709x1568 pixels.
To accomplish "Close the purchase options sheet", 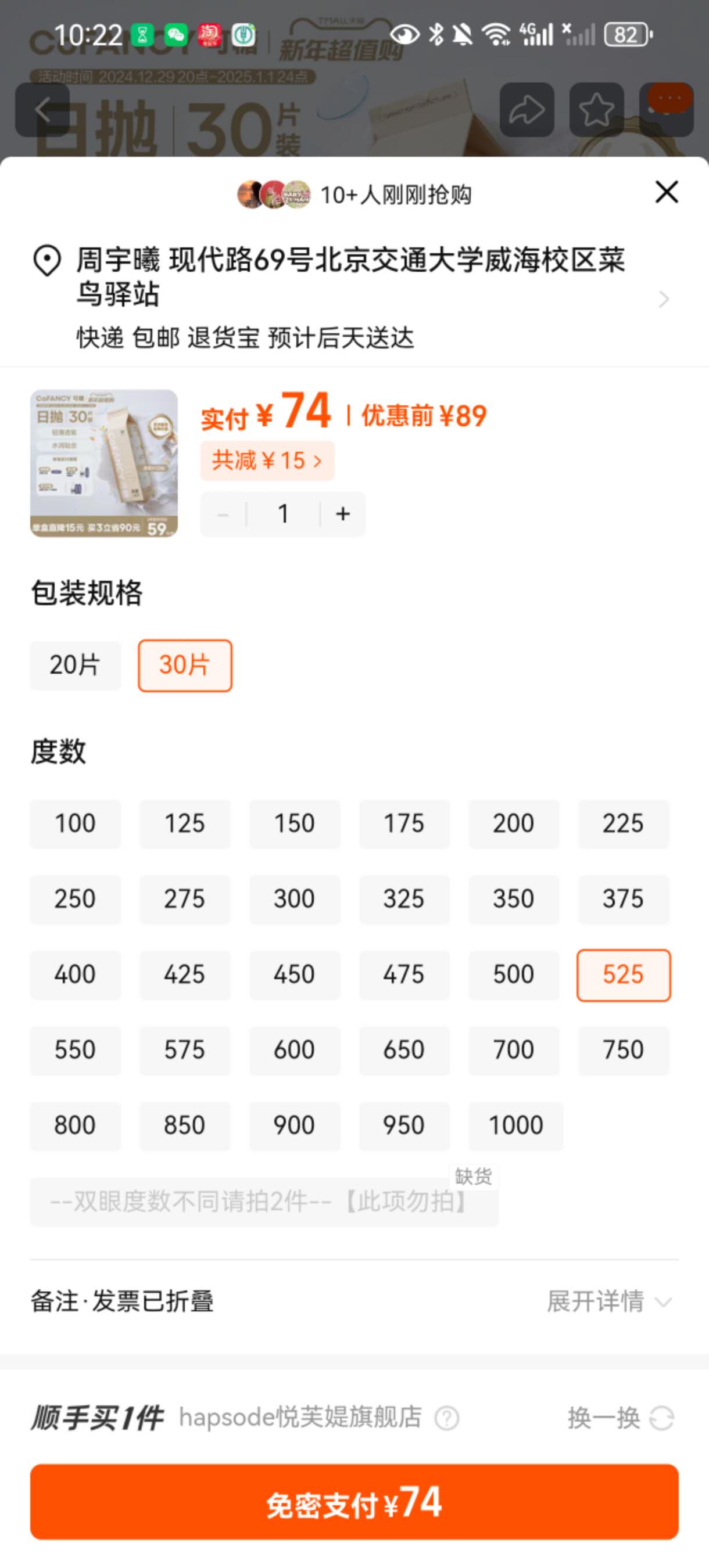I will pos(667,192).
